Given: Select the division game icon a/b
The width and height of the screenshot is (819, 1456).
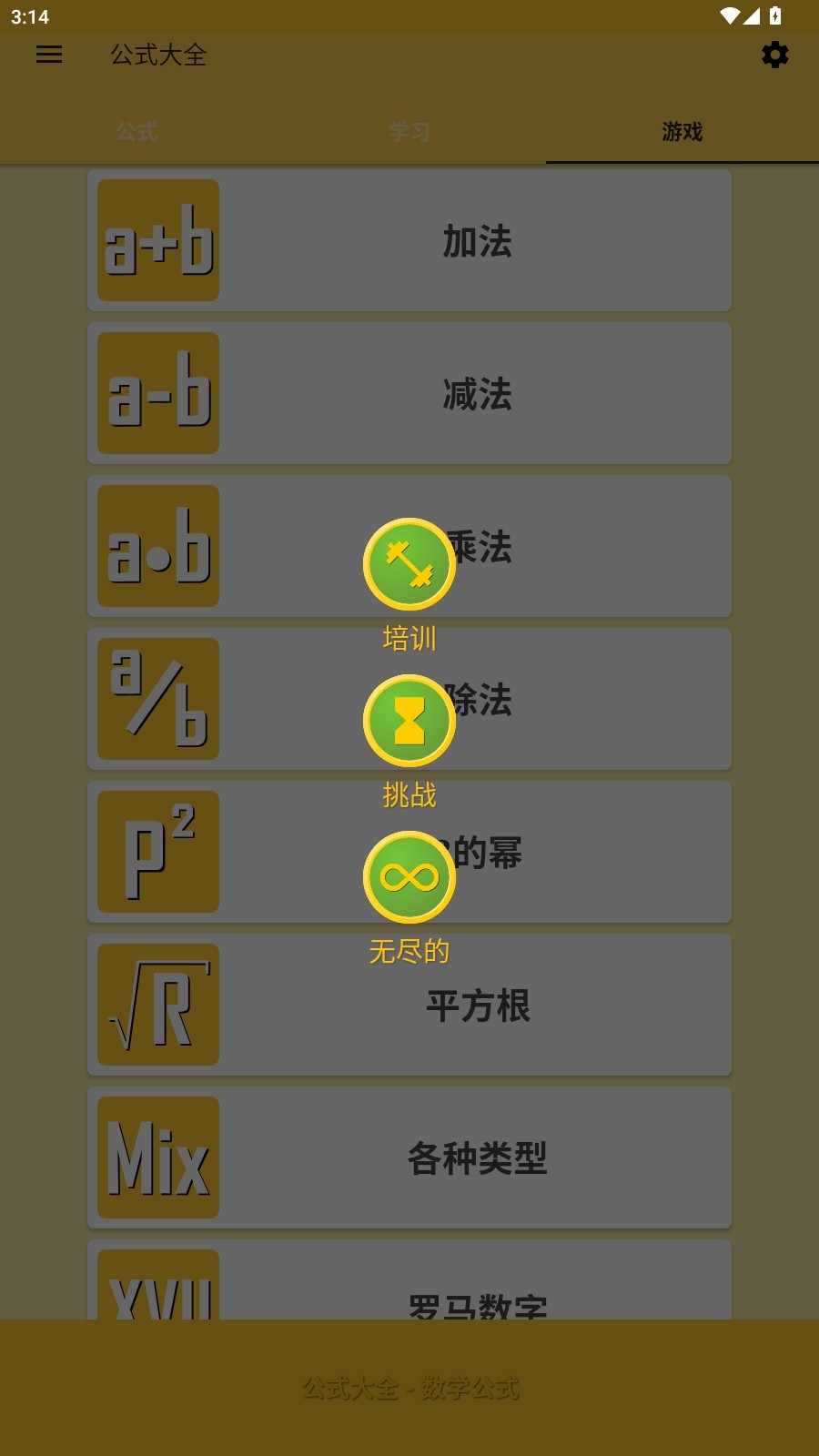Looking at the screenshot, I should click(x=157, y=698).
